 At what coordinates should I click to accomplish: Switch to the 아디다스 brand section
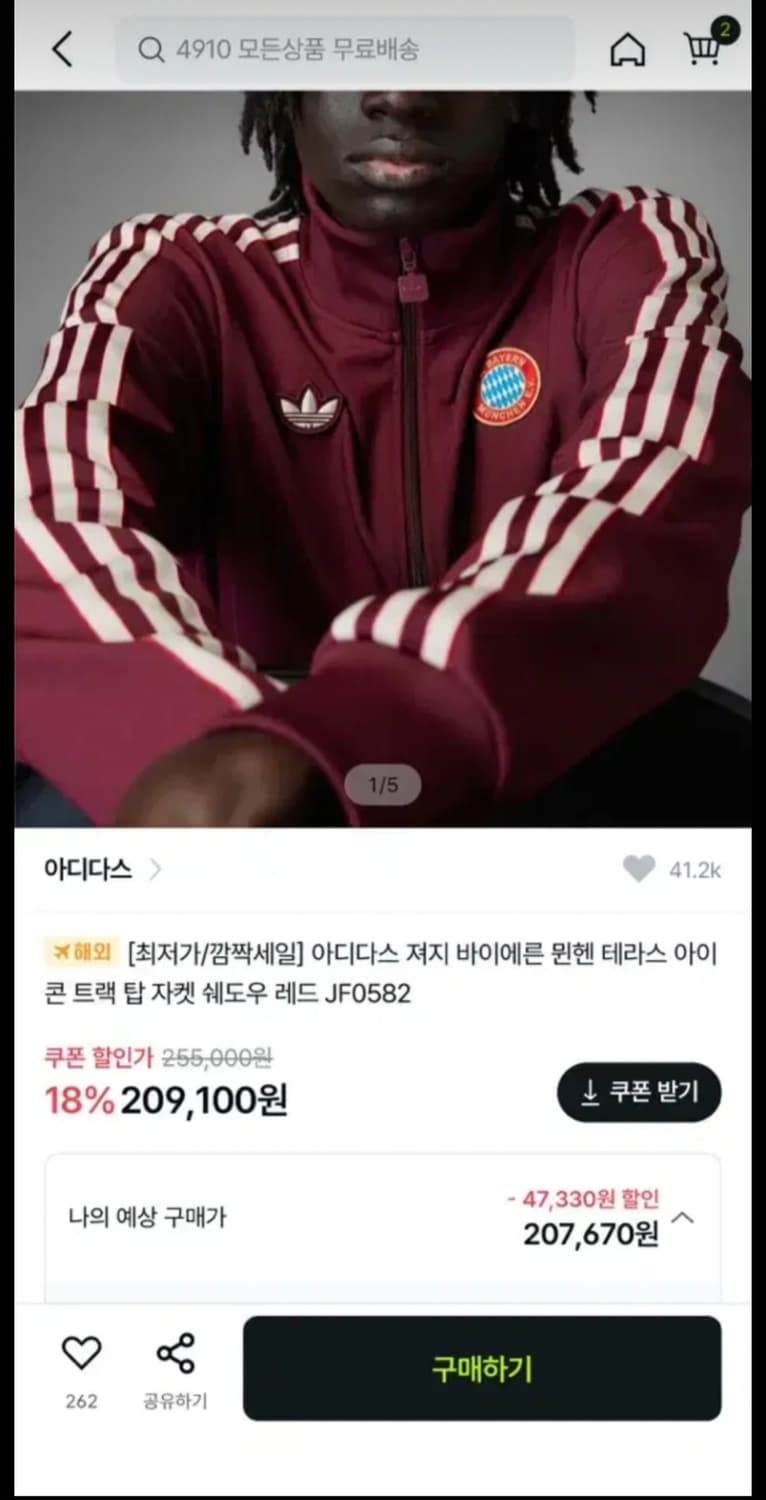click(x=85, y=869)
